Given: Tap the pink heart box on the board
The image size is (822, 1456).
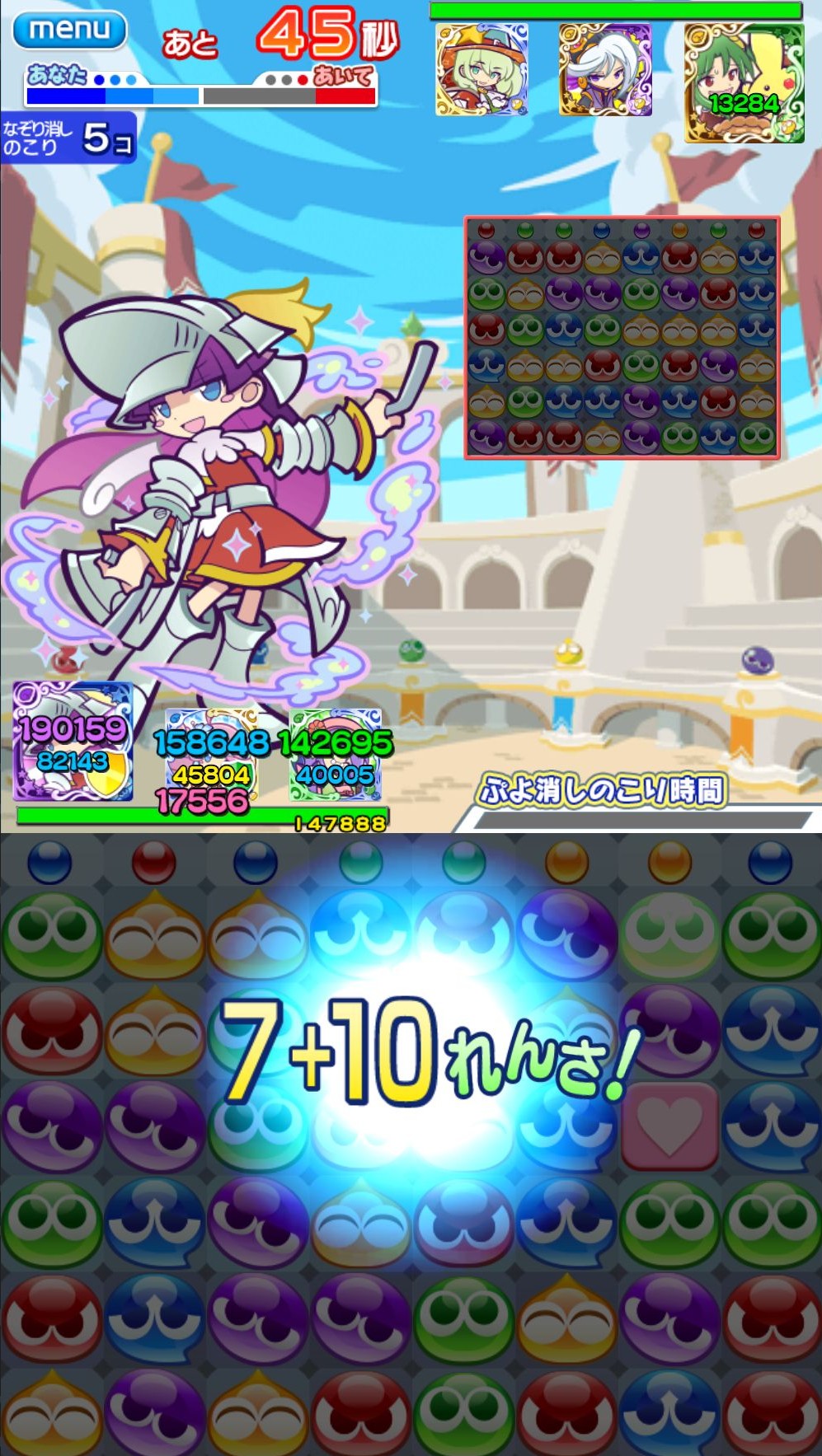Looking at the screenshot, I should pos(669,1126).
